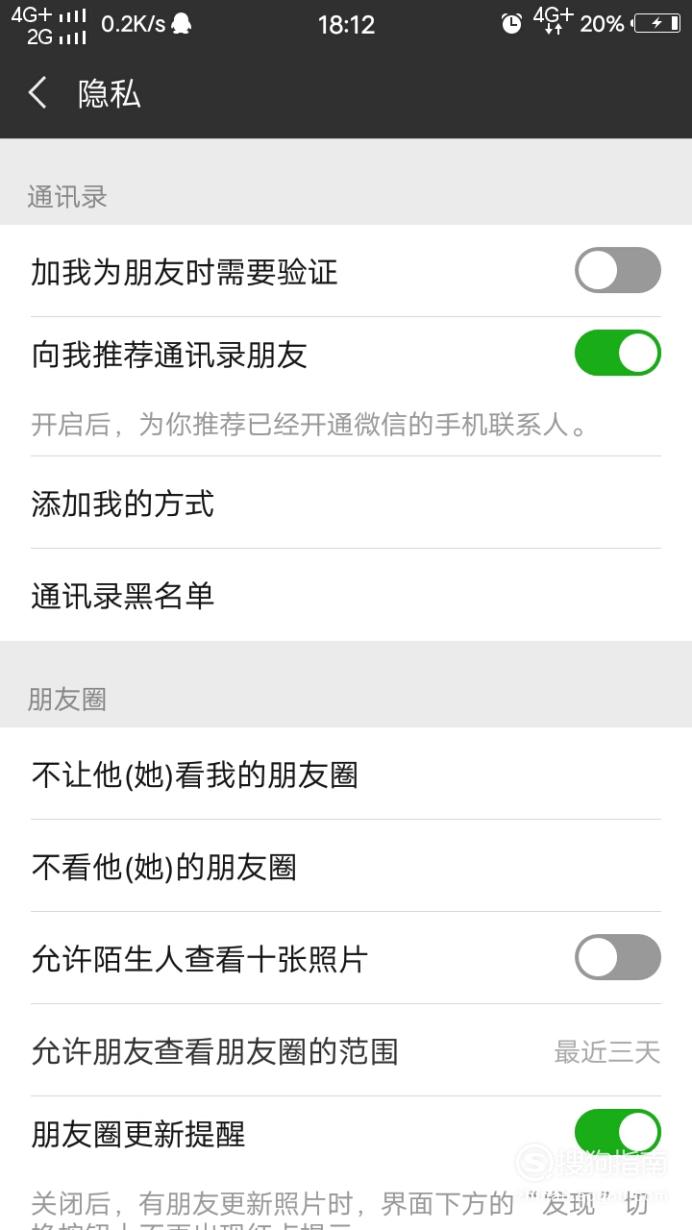Turn off 向我推荐通讯录朋友 switch
Screen dimensions: 692x1230
[617, 353]
